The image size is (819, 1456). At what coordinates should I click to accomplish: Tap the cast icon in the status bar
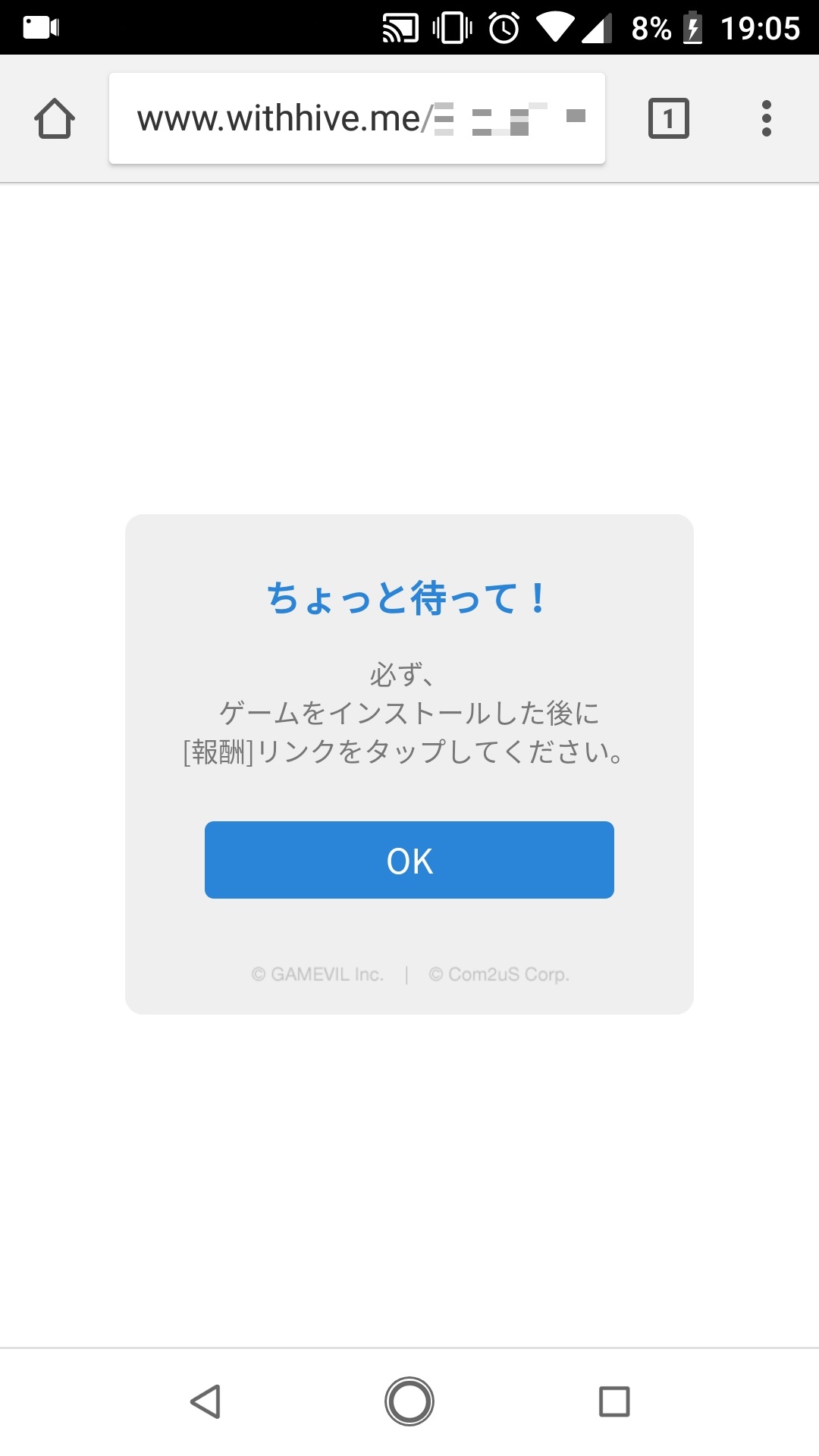tap(400, 27)
